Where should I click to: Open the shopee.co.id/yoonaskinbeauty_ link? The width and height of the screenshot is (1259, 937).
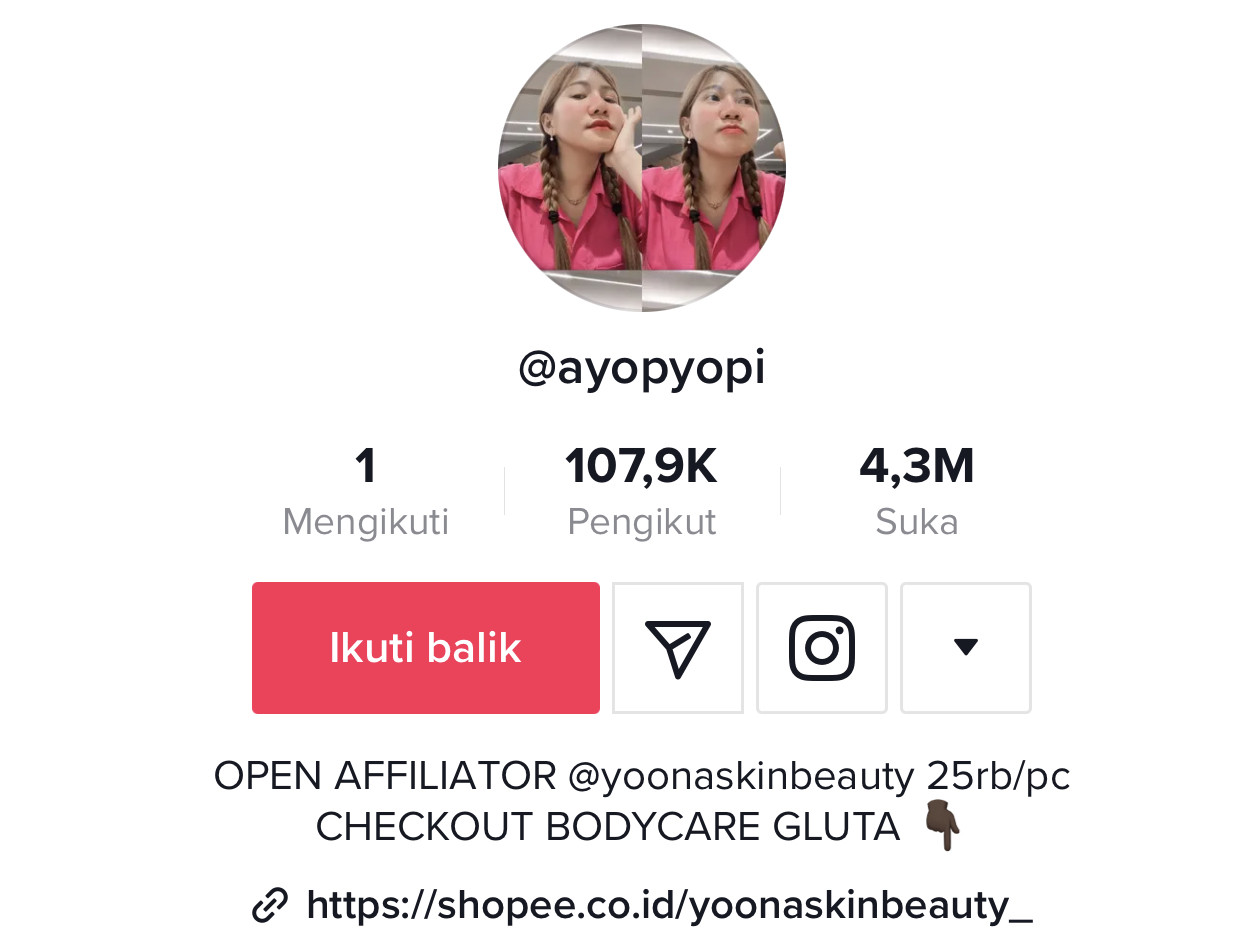(668, 905)
